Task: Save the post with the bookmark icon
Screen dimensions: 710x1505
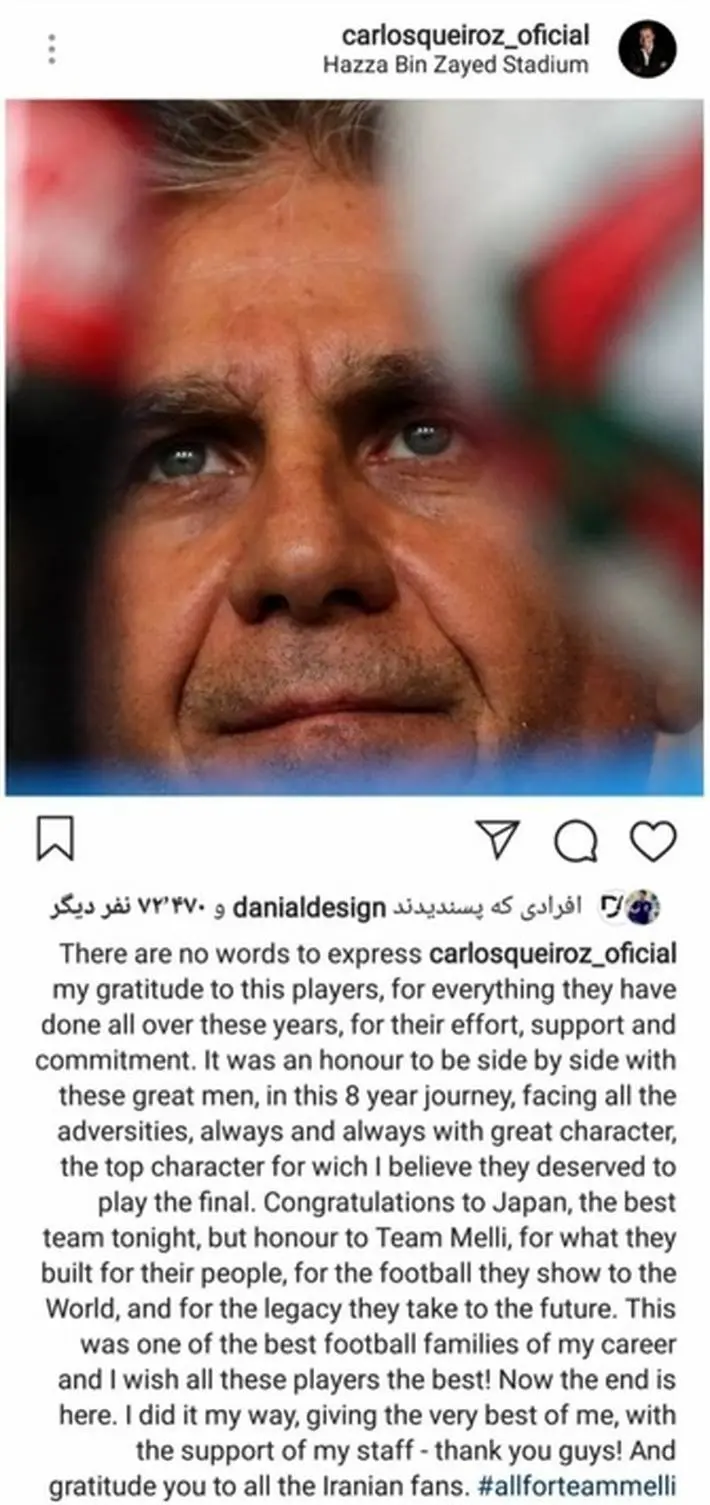Action: [x=55, y=840]
